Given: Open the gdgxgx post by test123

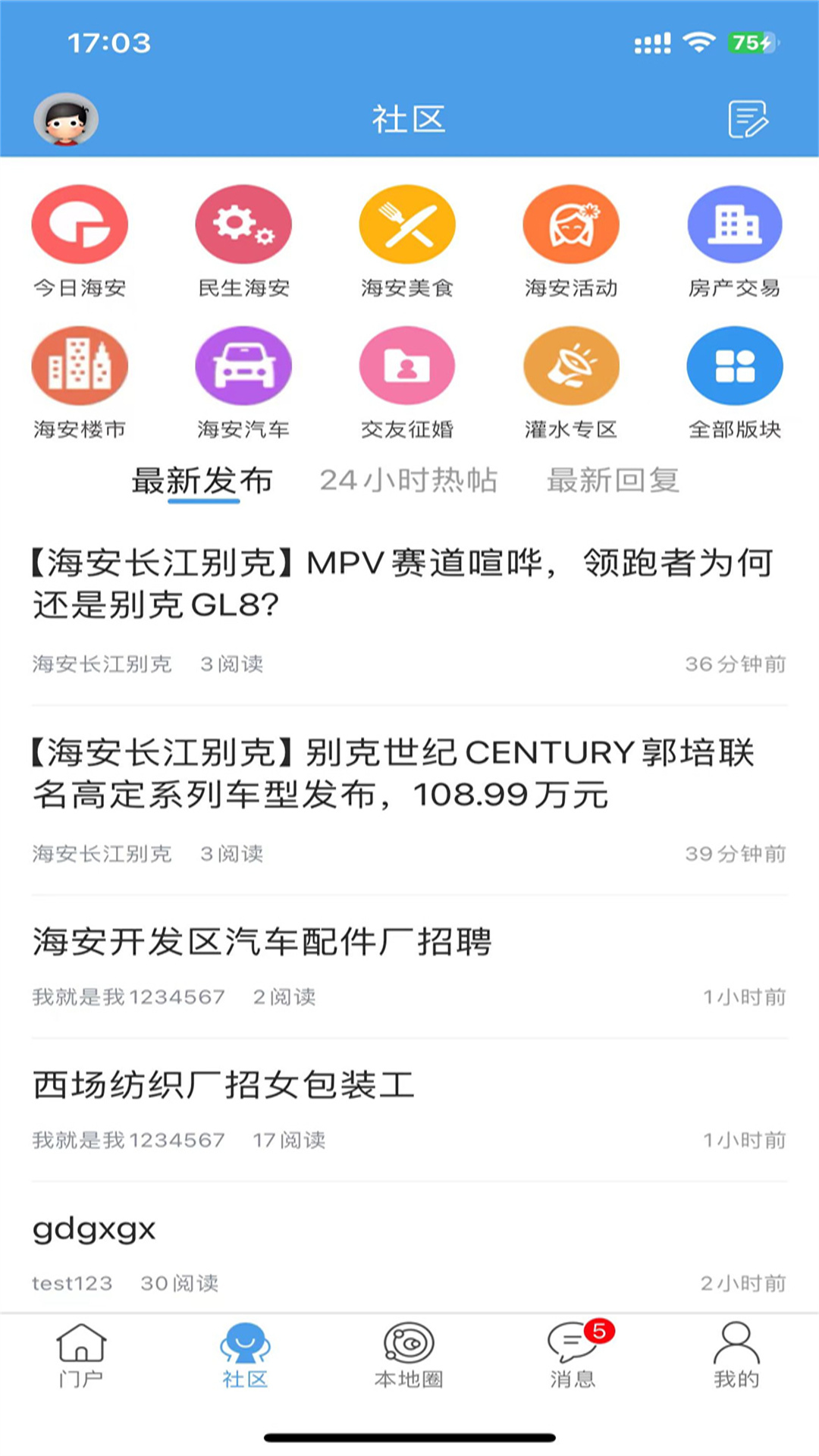Looking at the screenshot, I should tap(94, 1229).
